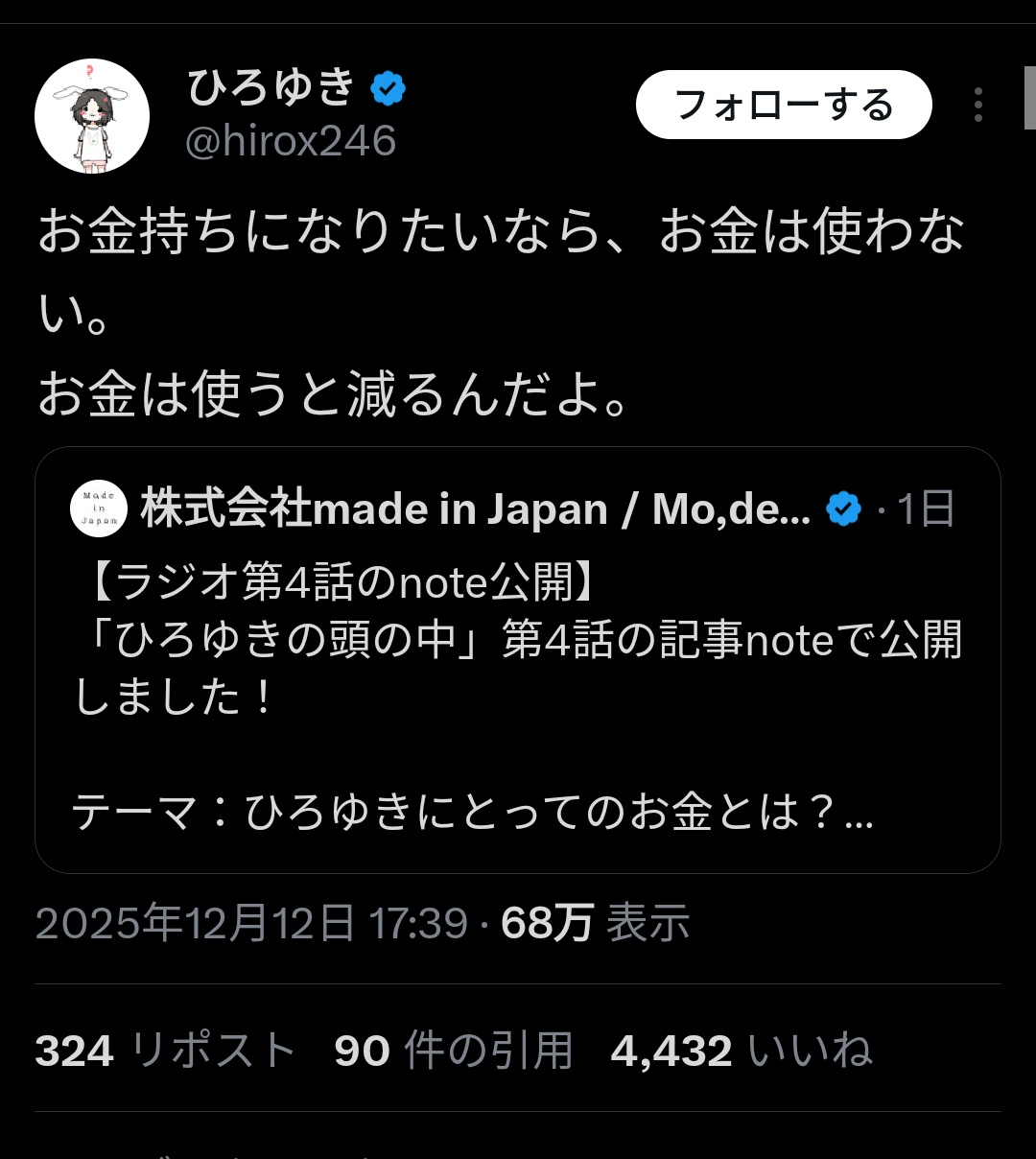
Task: View the 90 件の引用 quotes
Action: [453, 1051]
